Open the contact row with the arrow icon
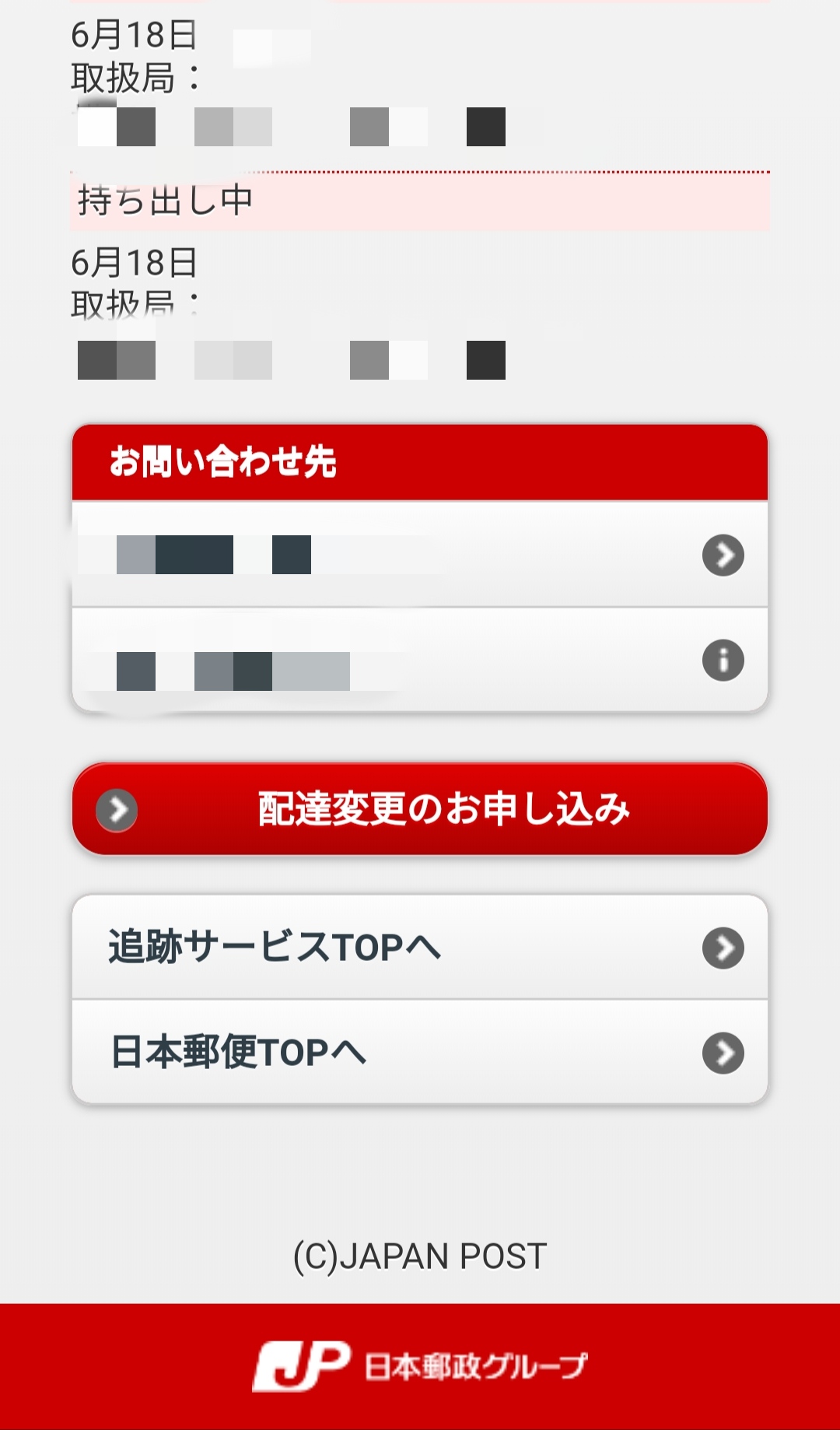 [420, 555]
